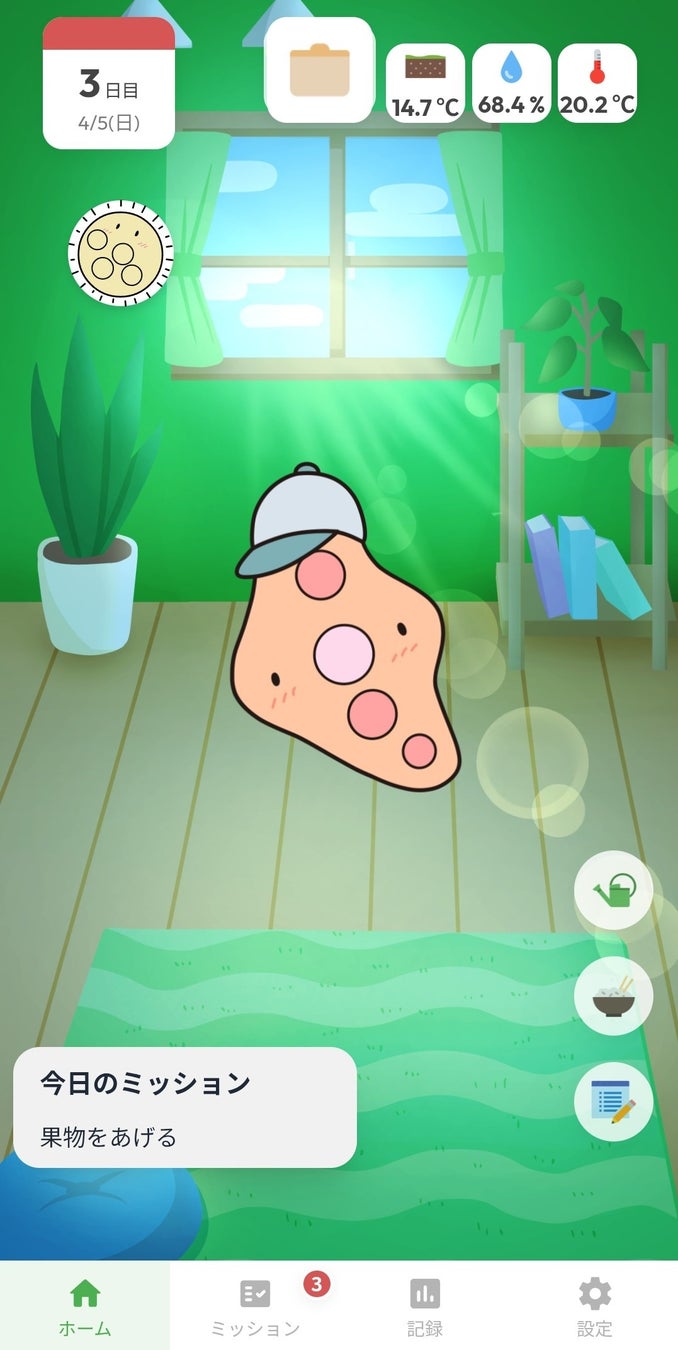Open the notepad with pencil button

pyautogui.click(x=614, y=1101)
